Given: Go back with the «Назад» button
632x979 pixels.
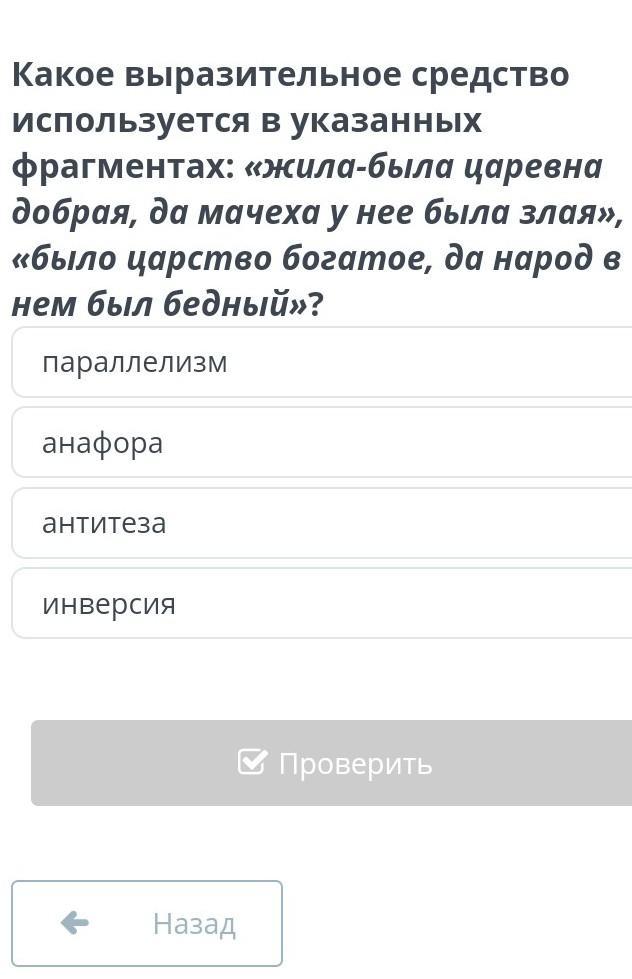Looking at the screenshot, I should point(147,923).
